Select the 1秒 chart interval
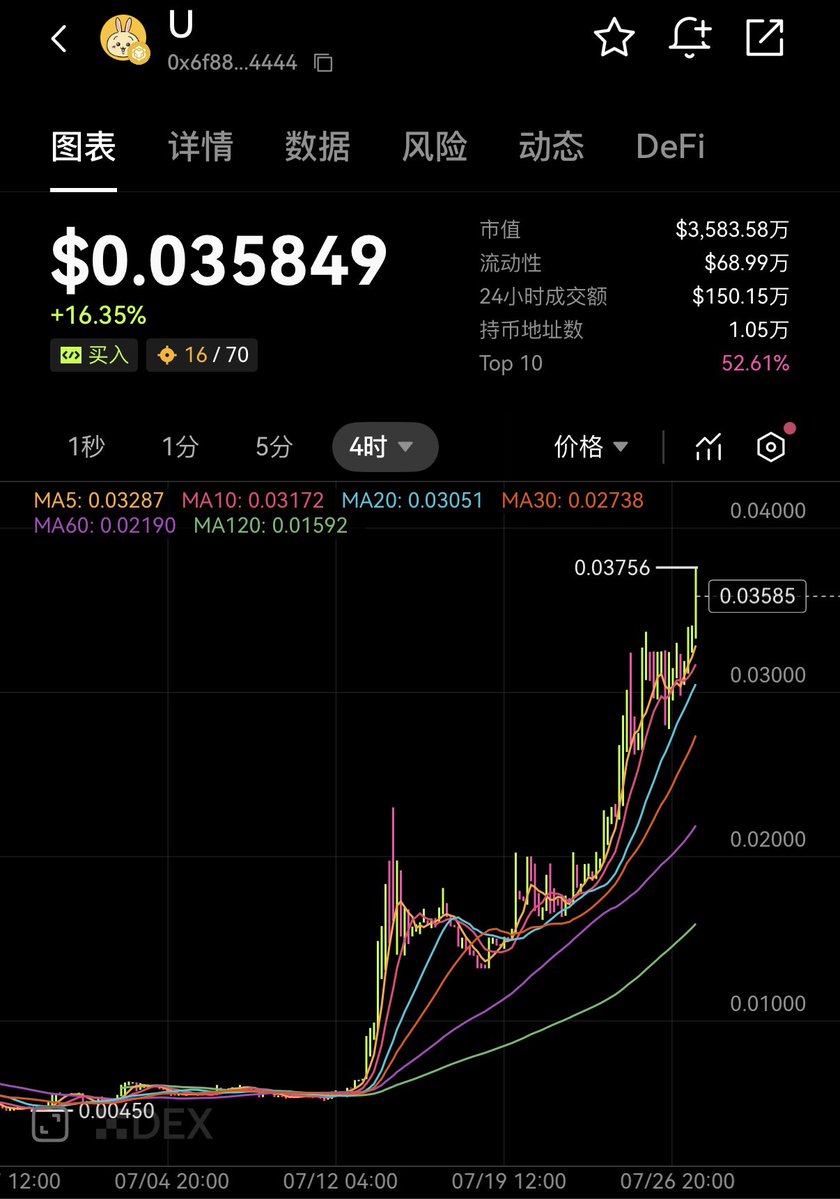 tap(86, 447)
